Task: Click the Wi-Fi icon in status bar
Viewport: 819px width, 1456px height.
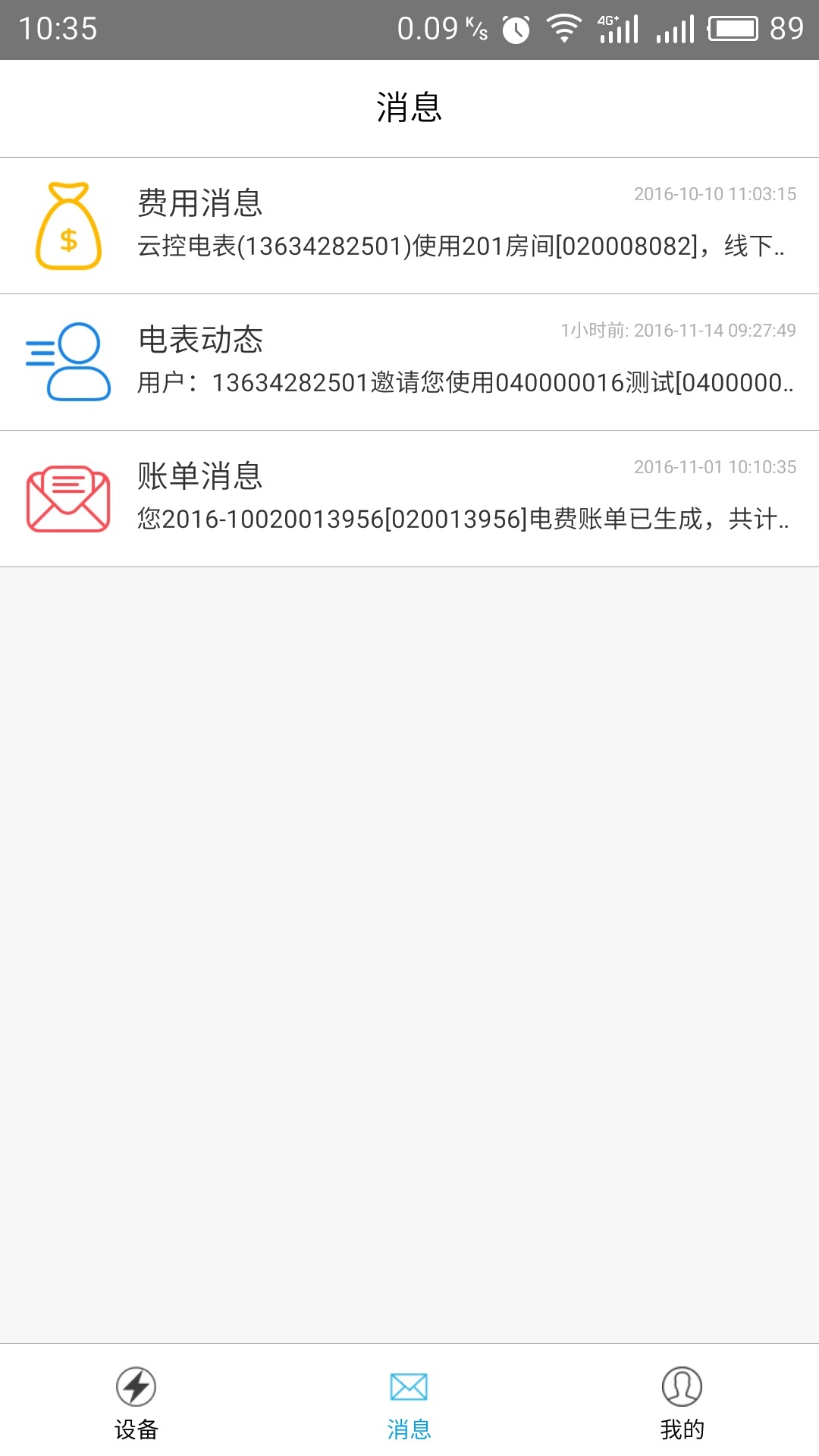Action: pyautogui.click(x=563, y=27)
